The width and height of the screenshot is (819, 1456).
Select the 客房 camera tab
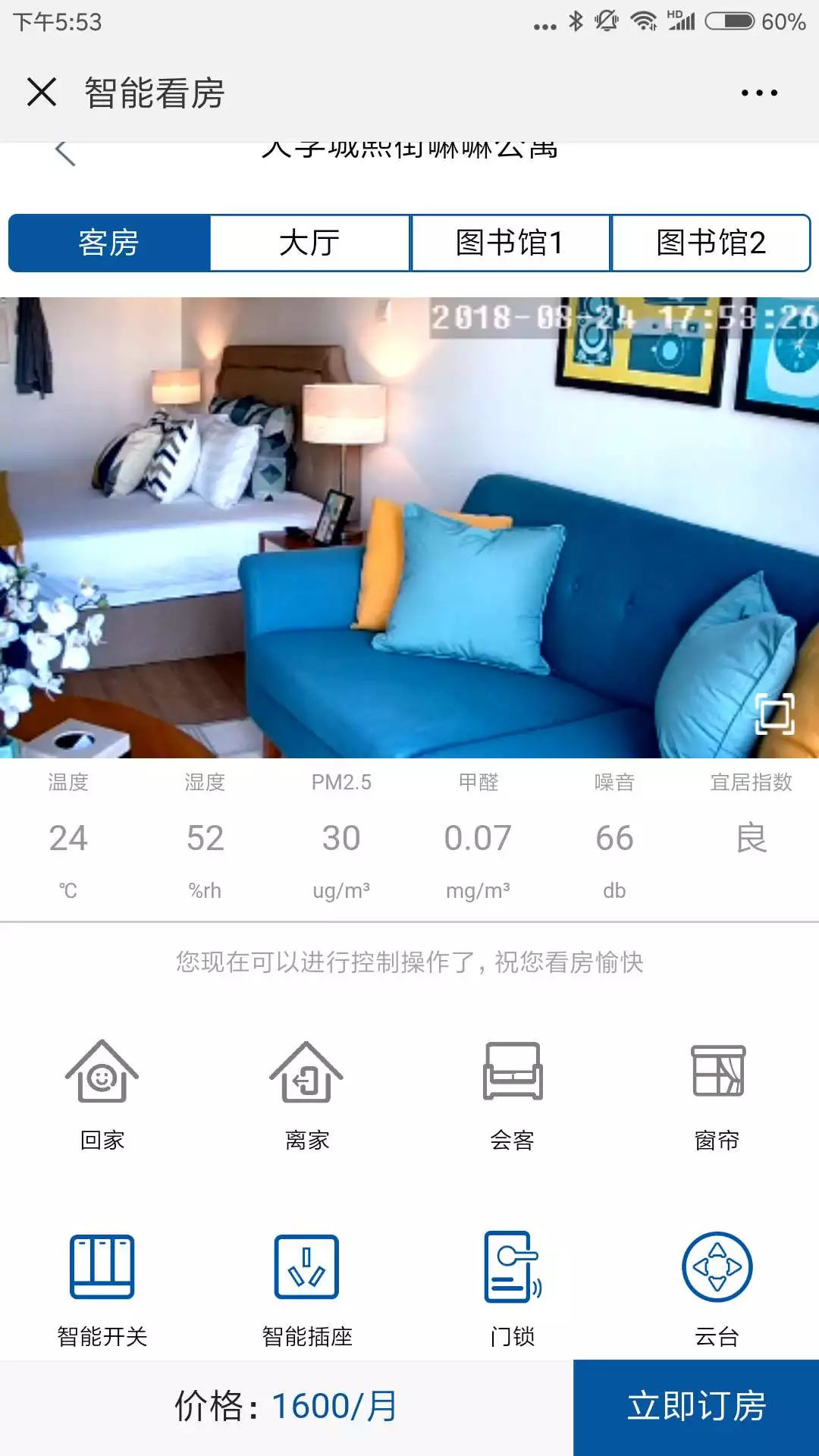(x=109, y=243)
